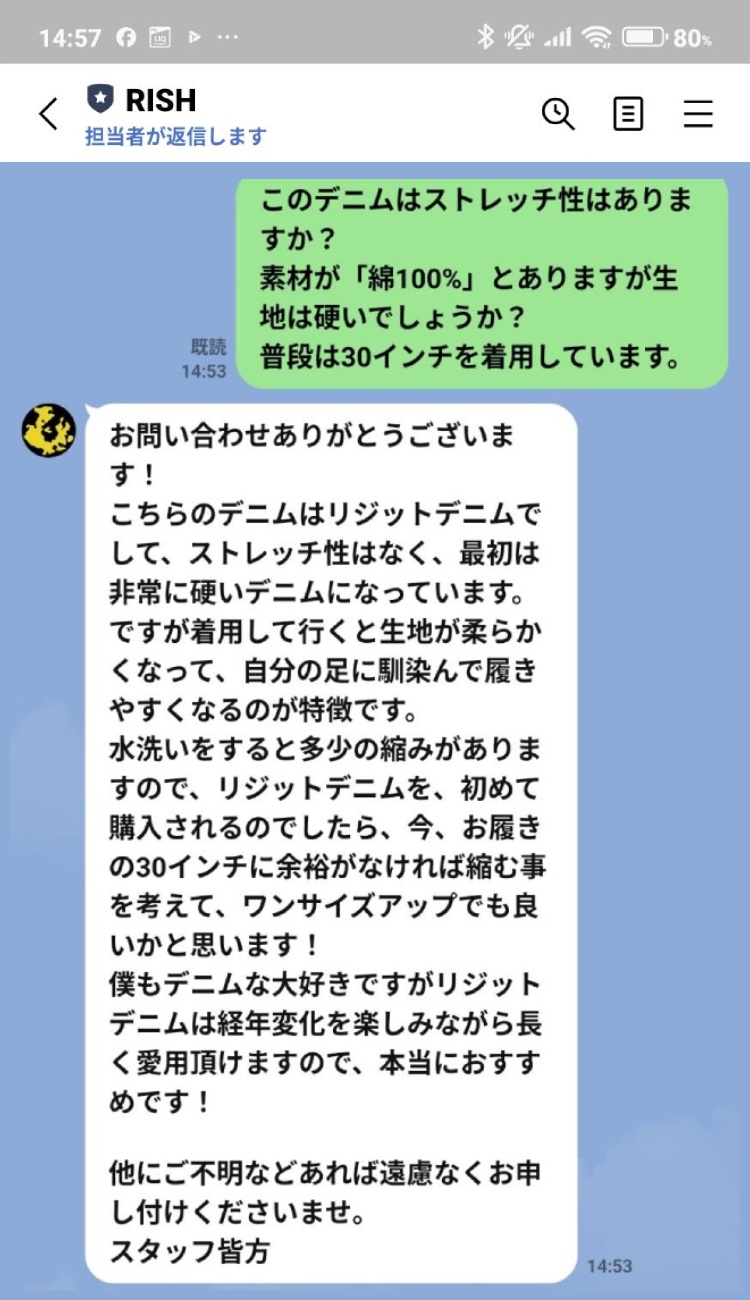
Task: Tap the 既読 14:53 timestamp
Action: click(205, 357)
